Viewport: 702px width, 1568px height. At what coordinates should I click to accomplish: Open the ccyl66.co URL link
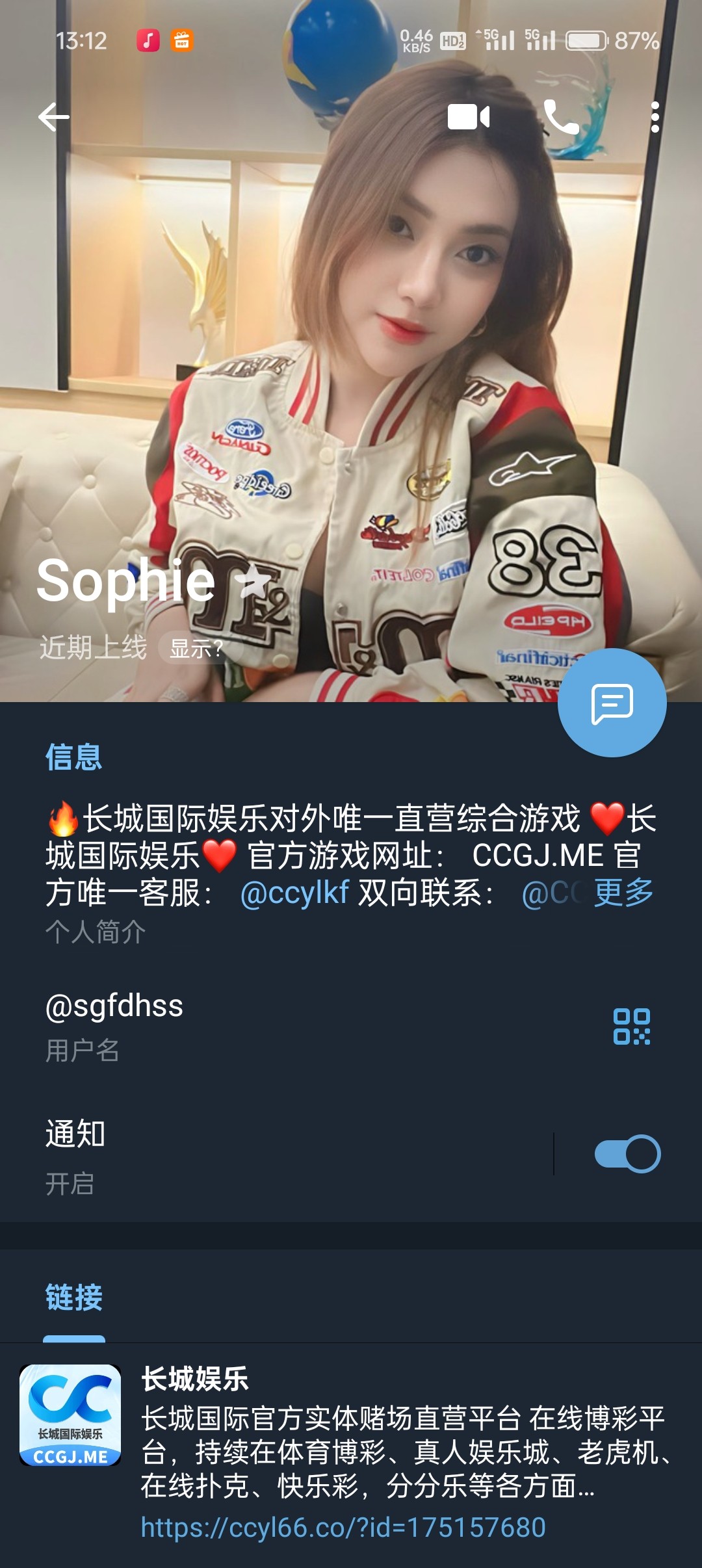coord(343,1527)
